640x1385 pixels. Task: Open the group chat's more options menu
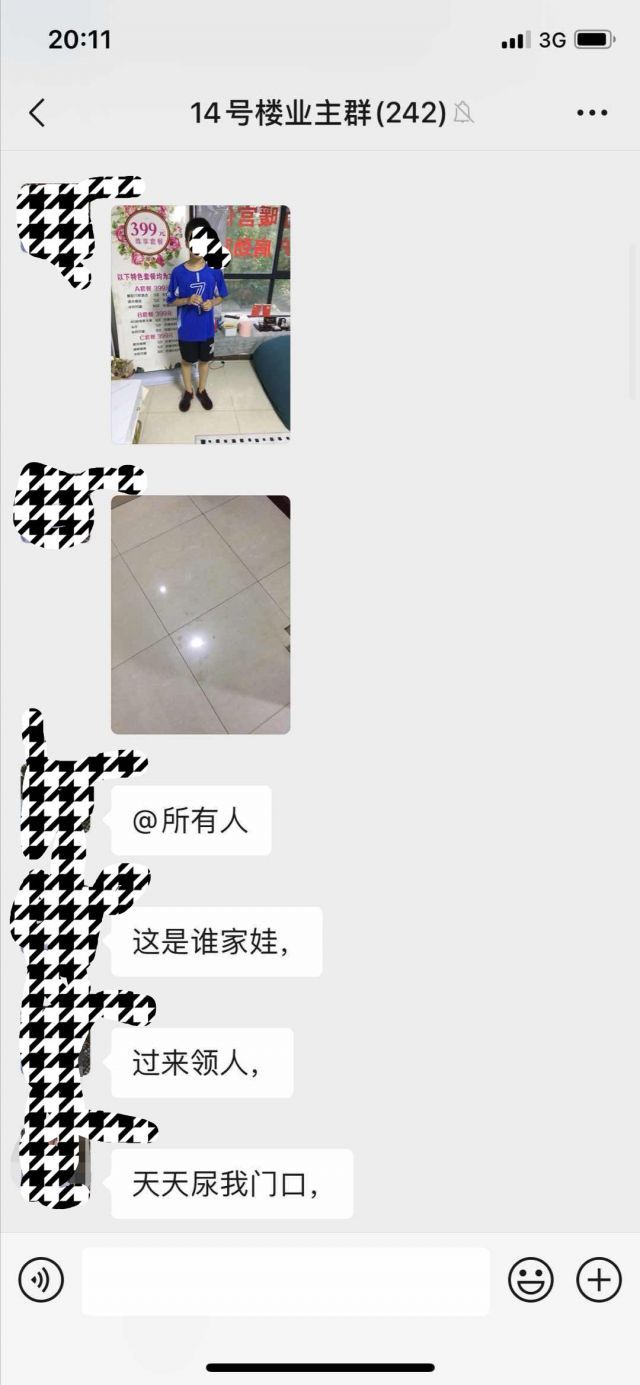(x=592, y=113)
